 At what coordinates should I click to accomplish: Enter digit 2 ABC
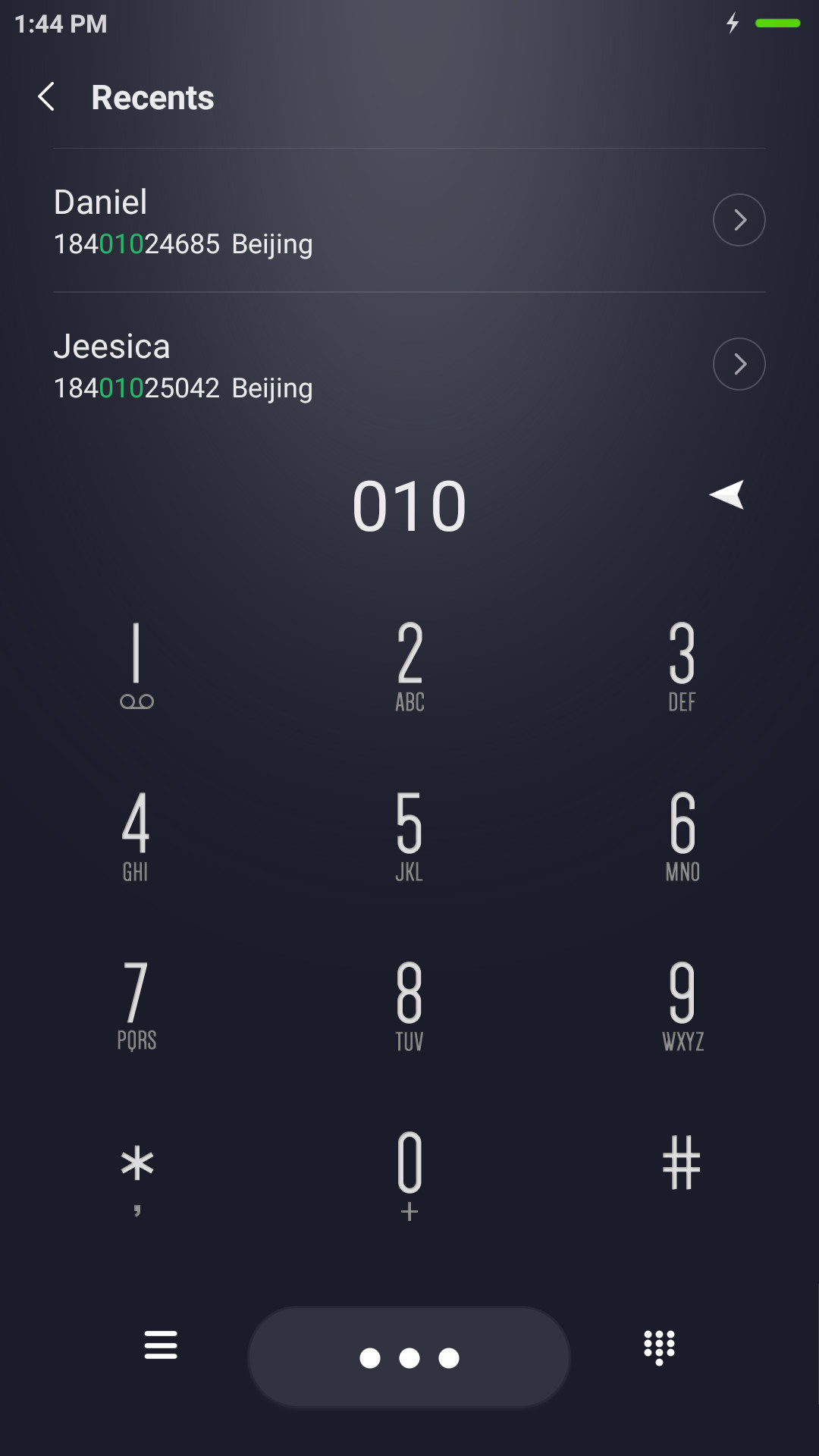pos(409,666)
